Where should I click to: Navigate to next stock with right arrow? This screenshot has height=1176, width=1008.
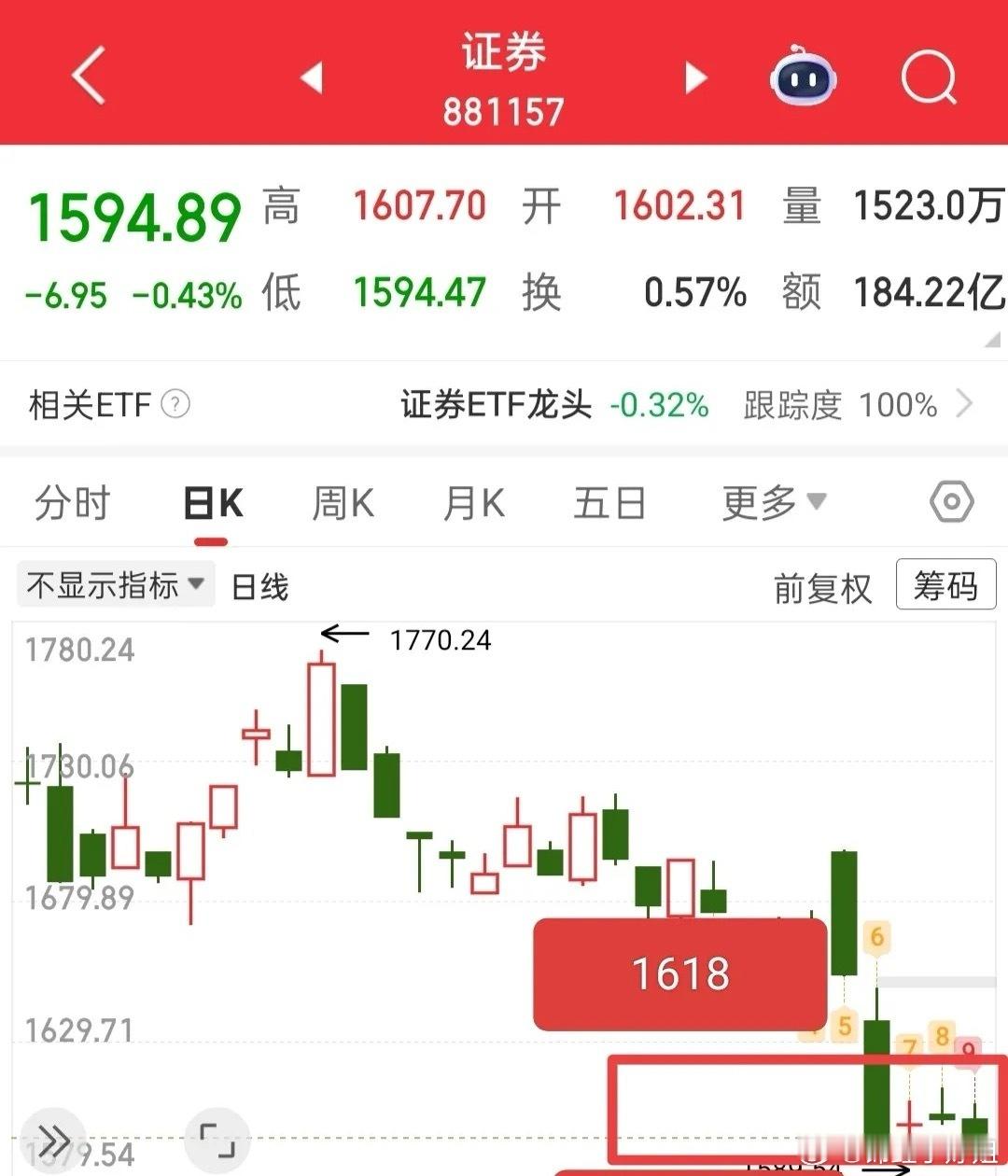click(x=694, y=78)
